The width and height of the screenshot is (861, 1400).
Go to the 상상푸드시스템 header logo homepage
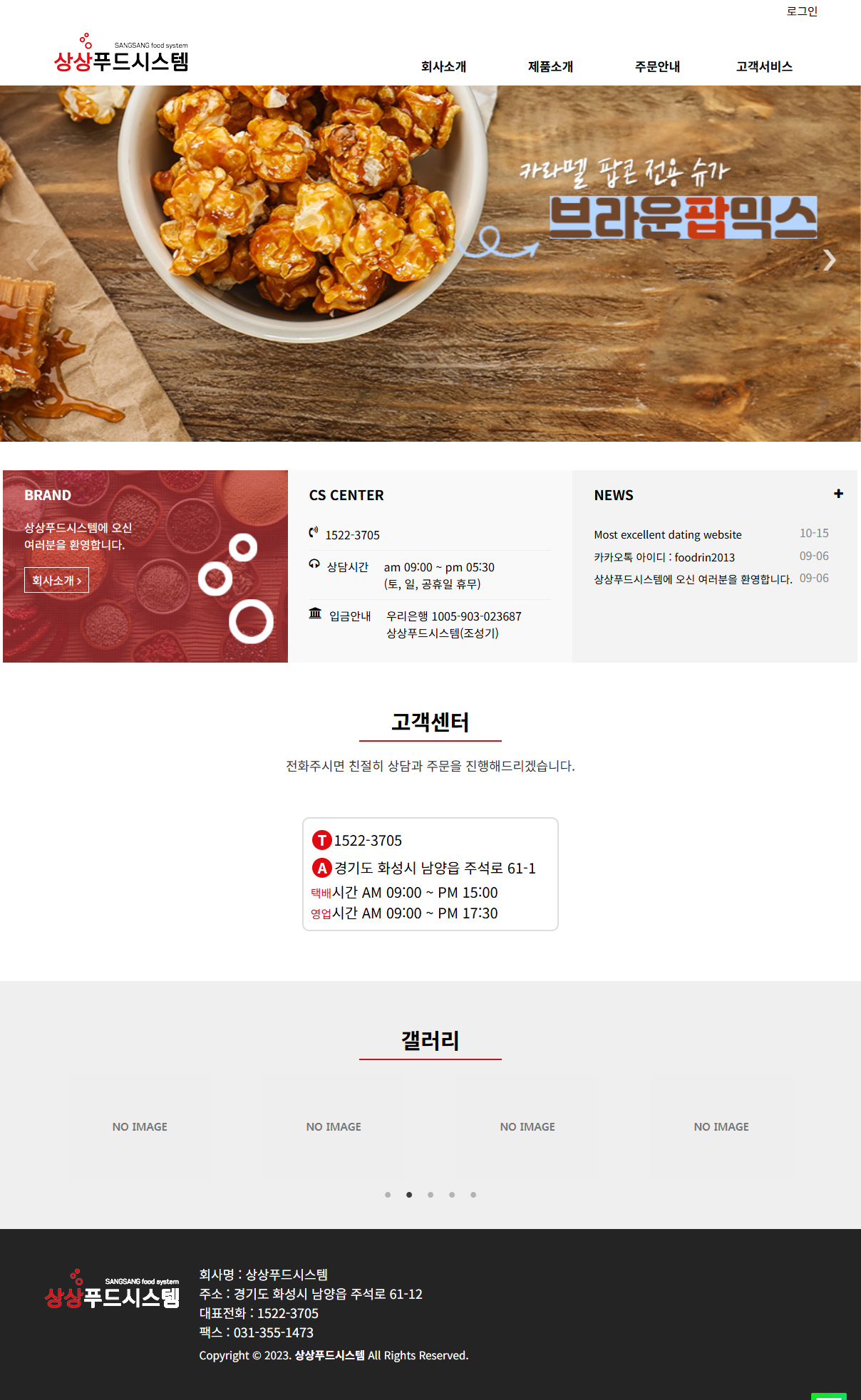pos(121,54)
